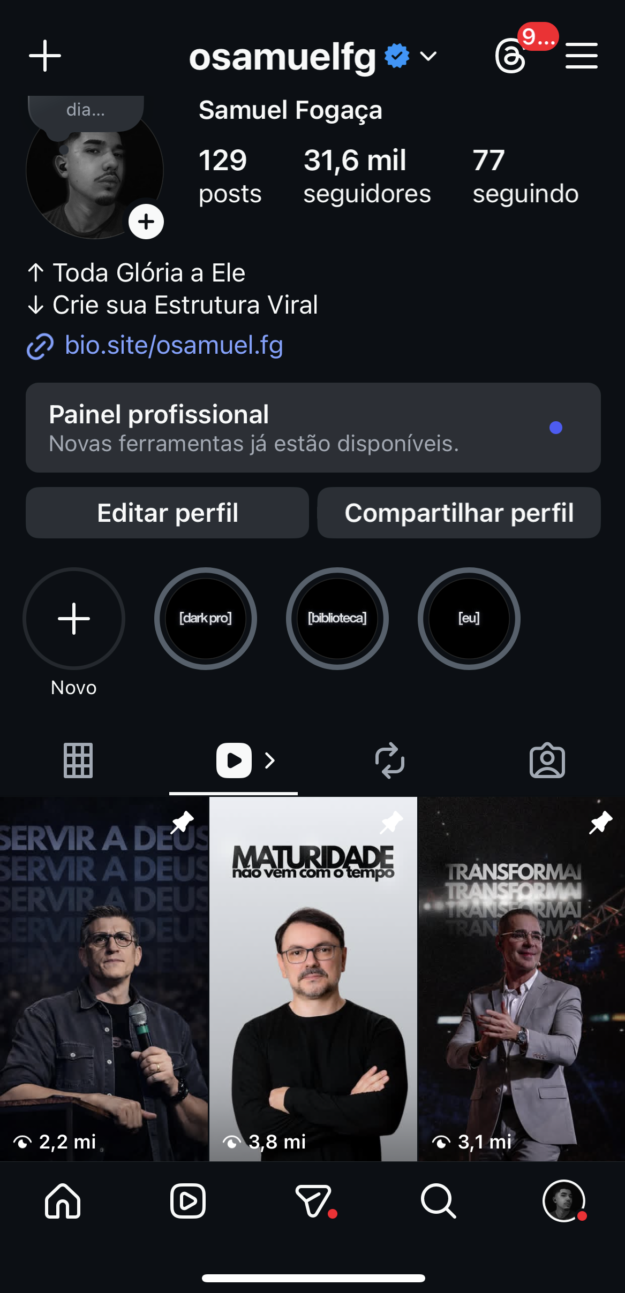Open the [eu] highlight

tap(469, 619)
